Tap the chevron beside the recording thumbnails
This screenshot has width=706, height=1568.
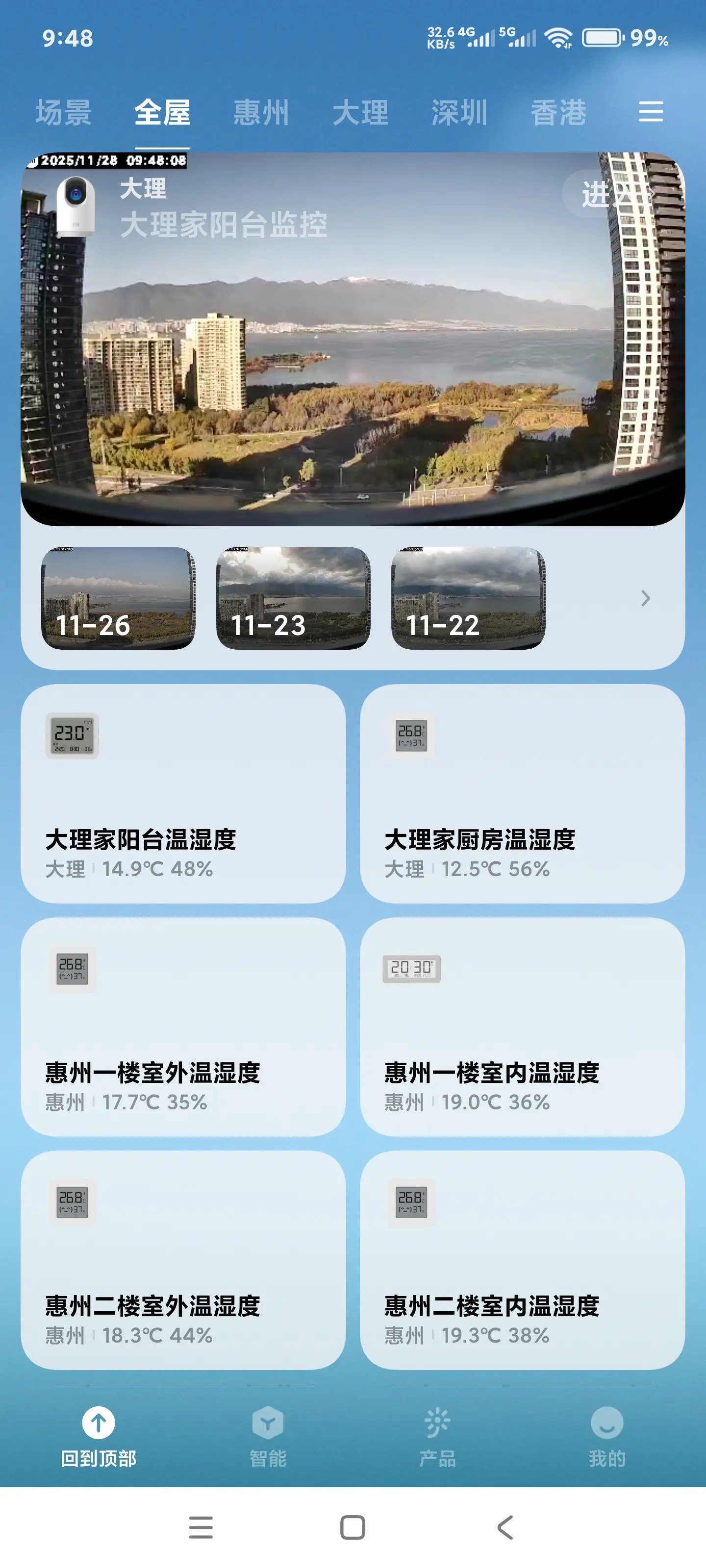click(x=645, y=598)
